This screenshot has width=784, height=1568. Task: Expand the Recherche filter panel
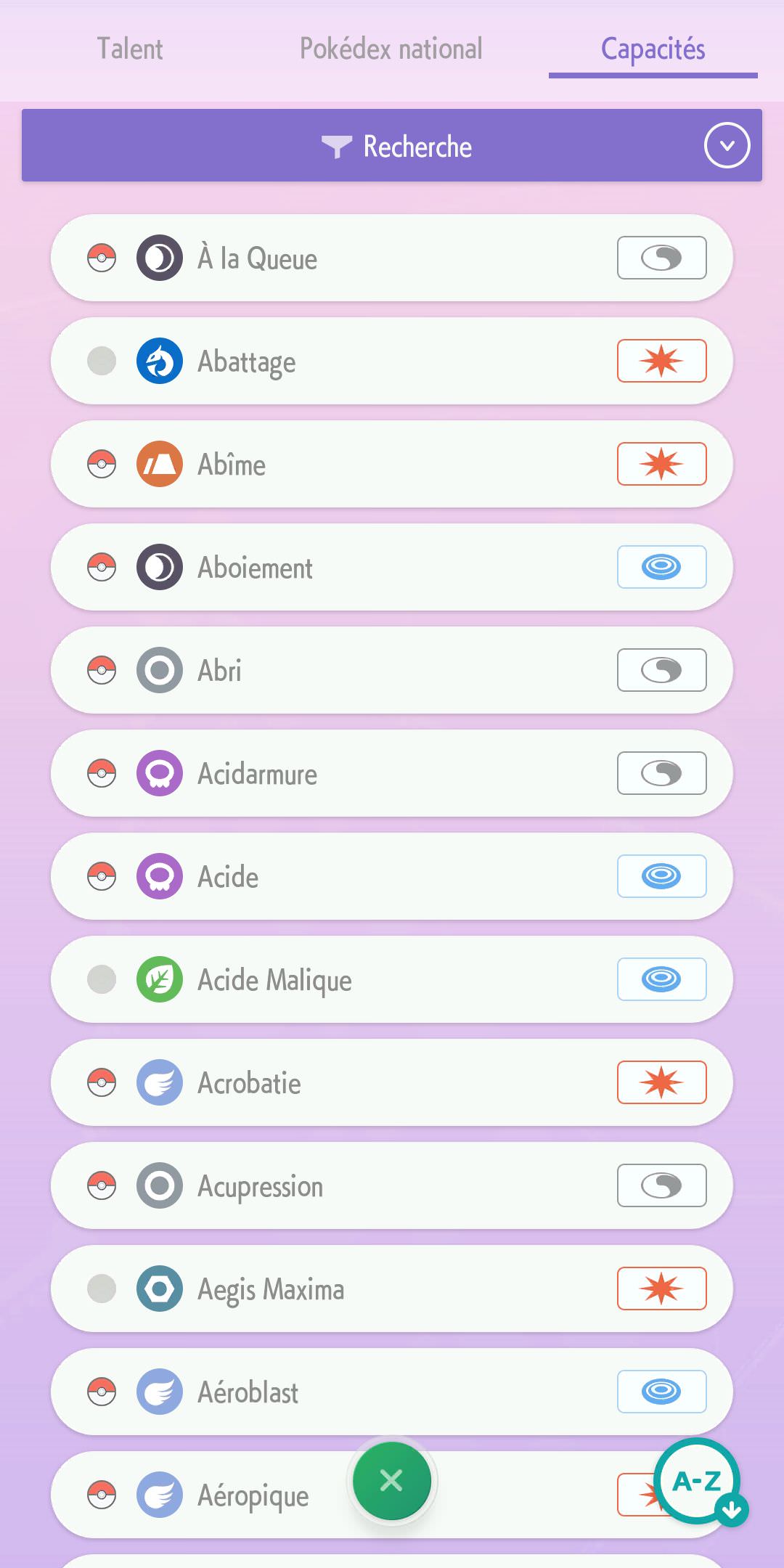tap(727, 145)
